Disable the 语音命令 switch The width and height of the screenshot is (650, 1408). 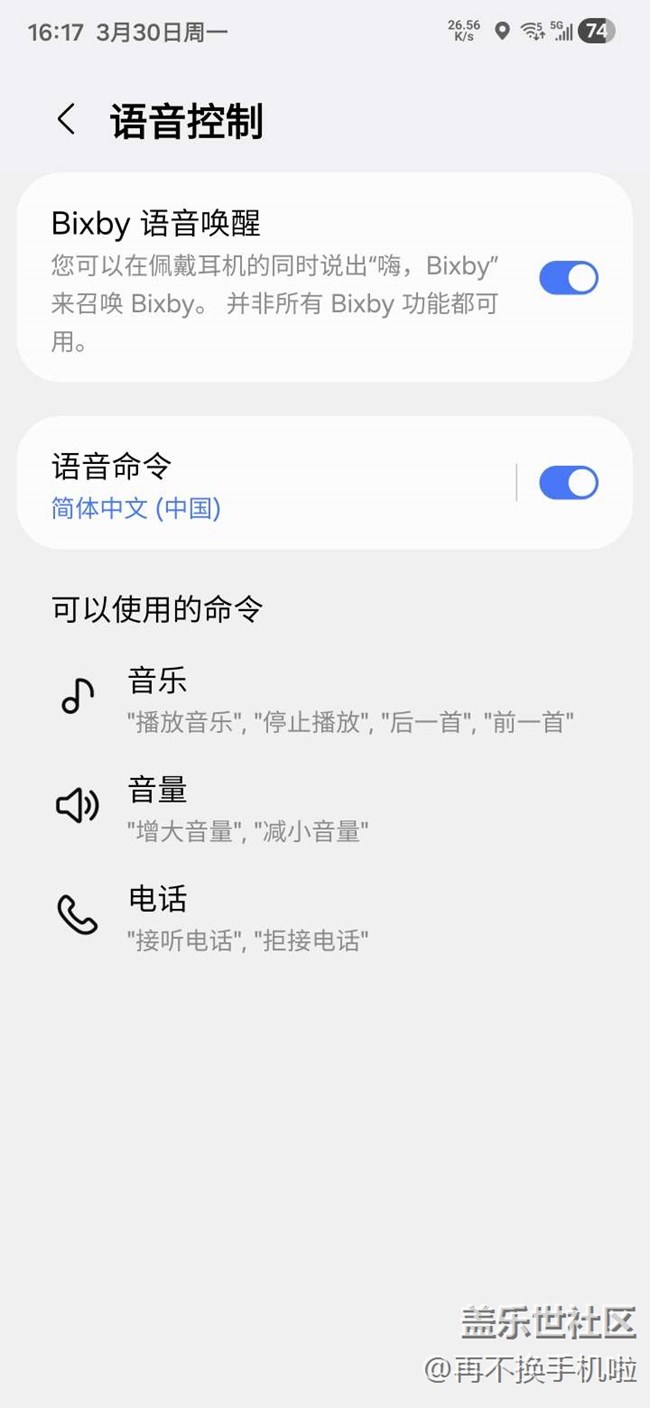[568, 483]
